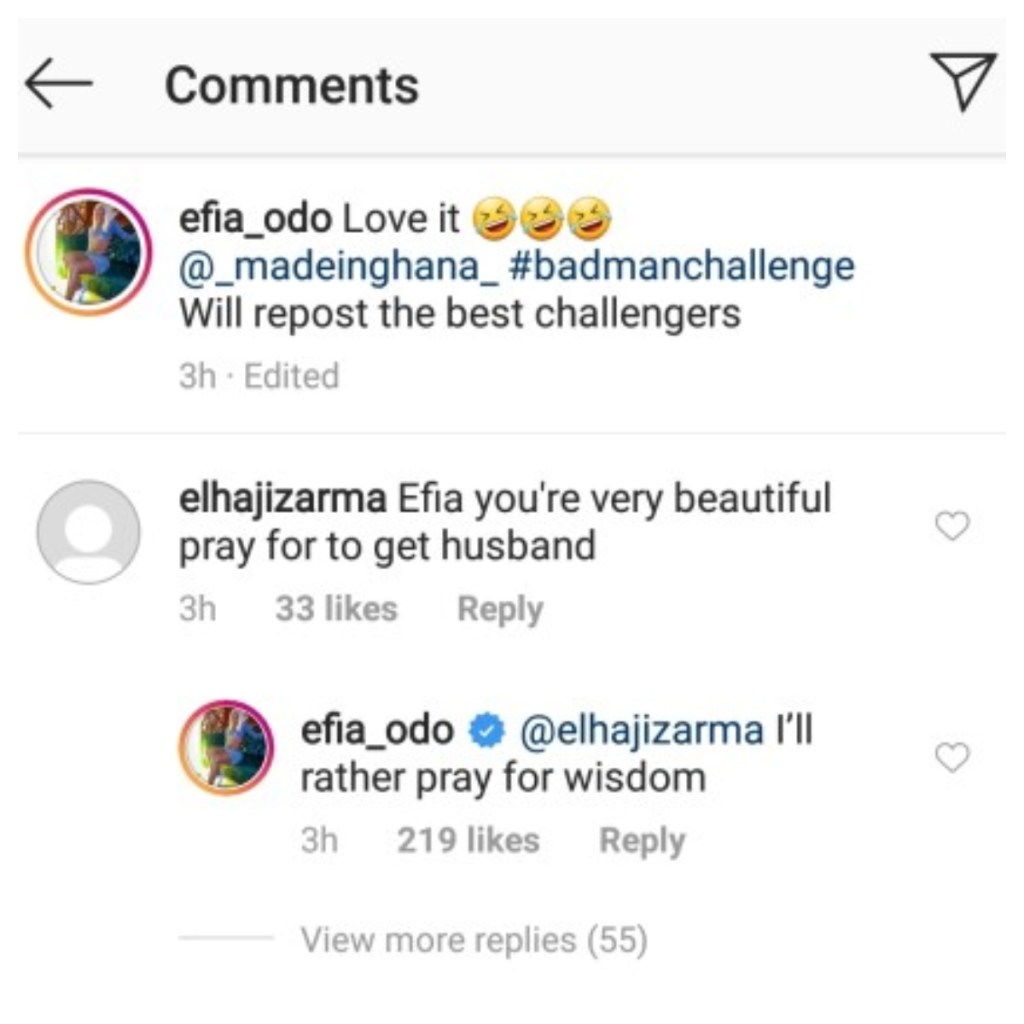Open efia_odo's profile picture on caption
The width and height of the screenshot is (1024, 1024).
[88, 251]
